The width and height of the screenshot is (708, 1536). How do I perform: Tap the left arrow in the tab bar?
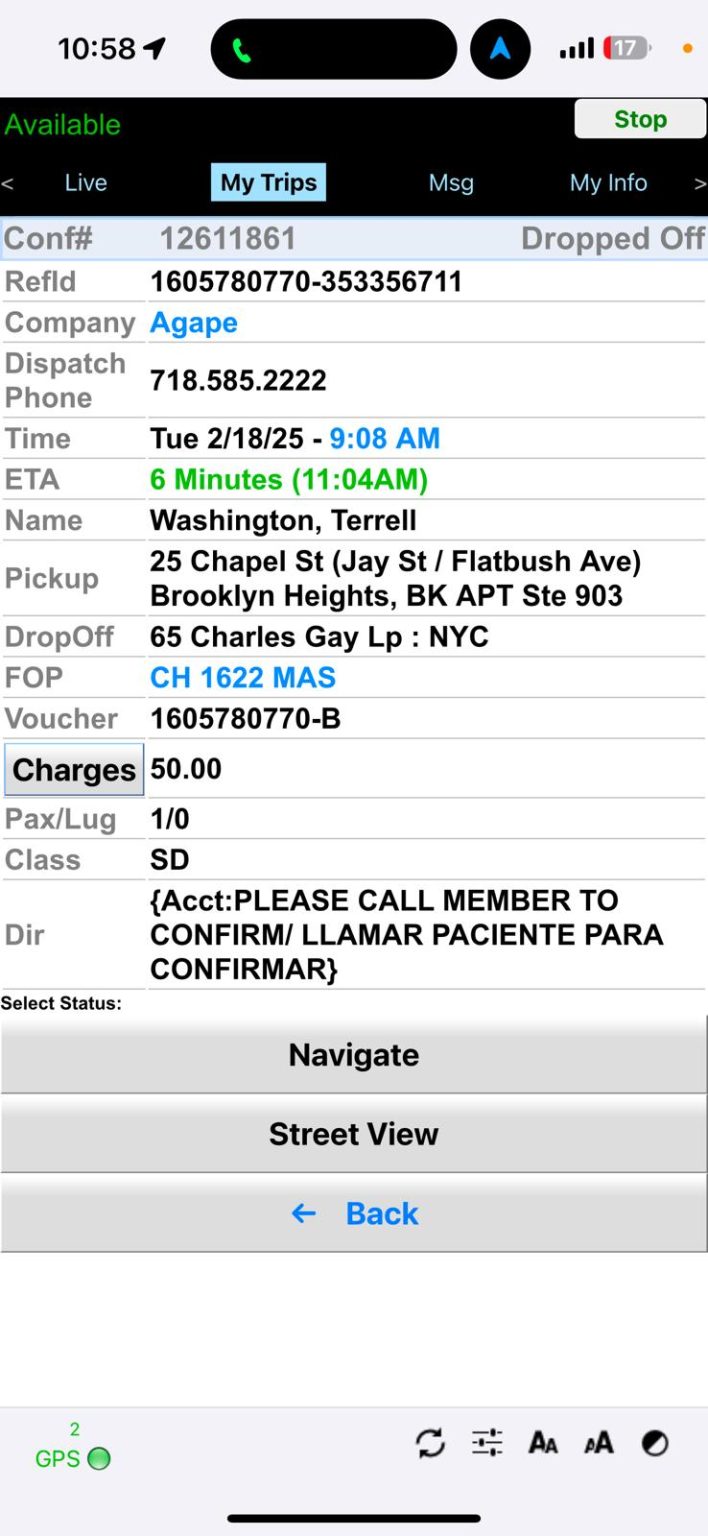pyautogui.click(x=8, y=183)
